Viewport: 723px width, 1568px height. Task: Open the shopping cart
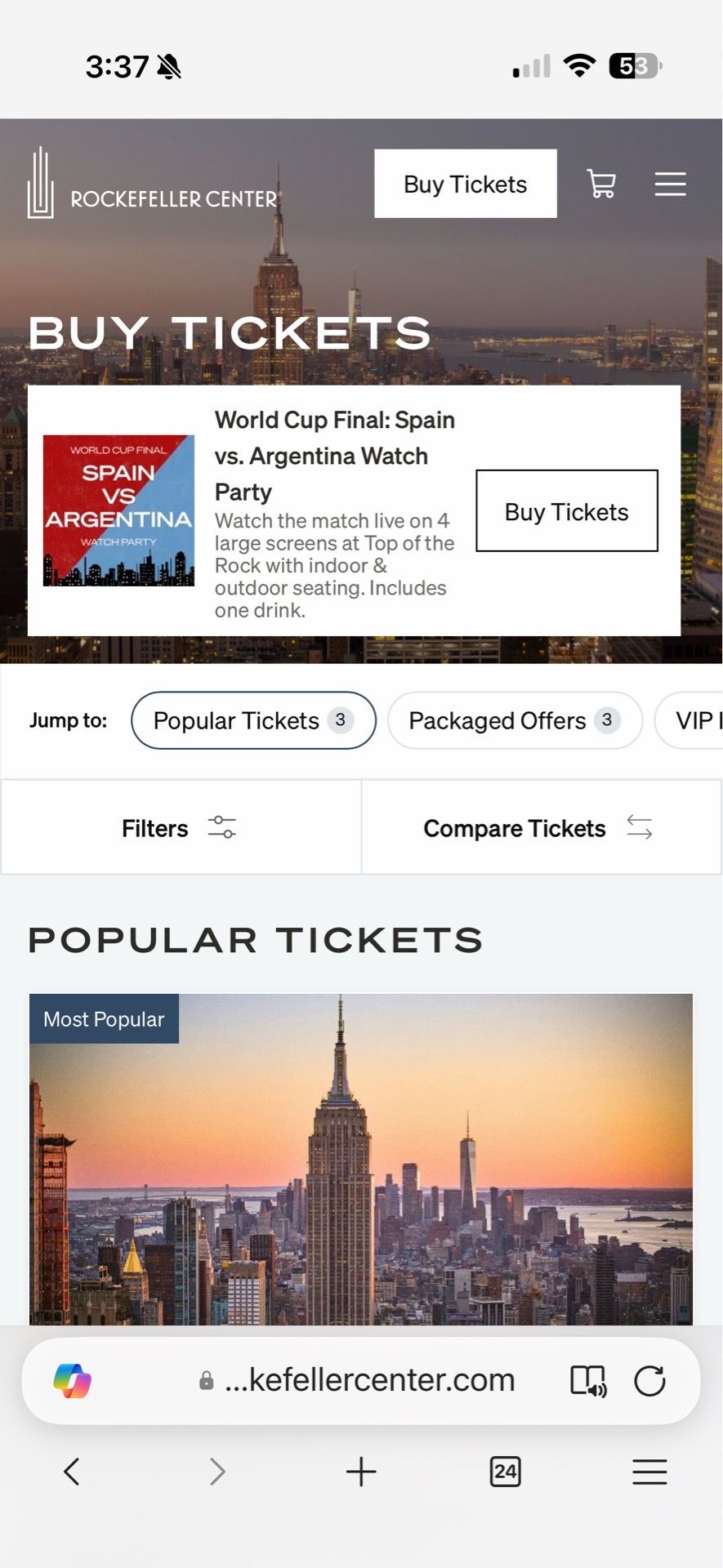[x=601, y=184]
